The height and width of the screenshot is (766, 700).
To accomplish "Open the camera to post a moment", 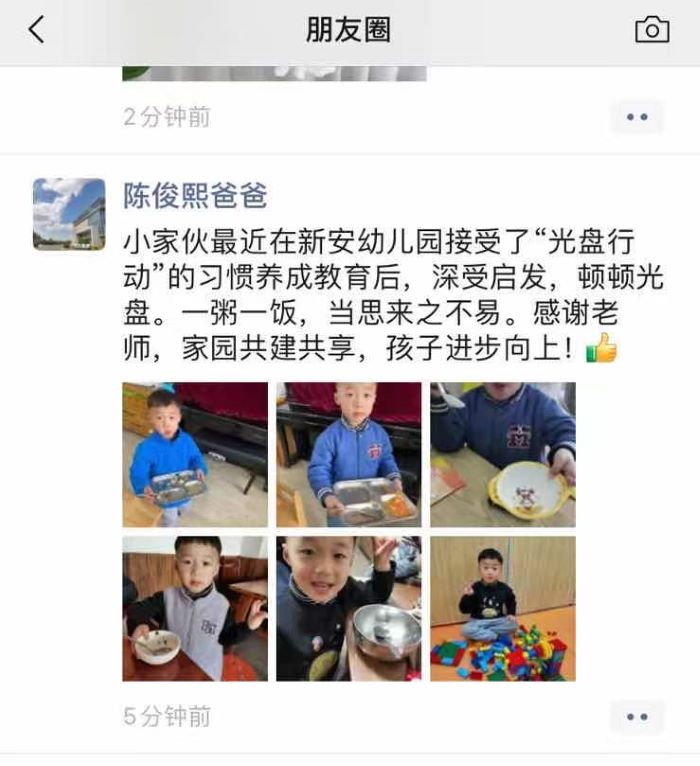I will click(x=652, y=30).
